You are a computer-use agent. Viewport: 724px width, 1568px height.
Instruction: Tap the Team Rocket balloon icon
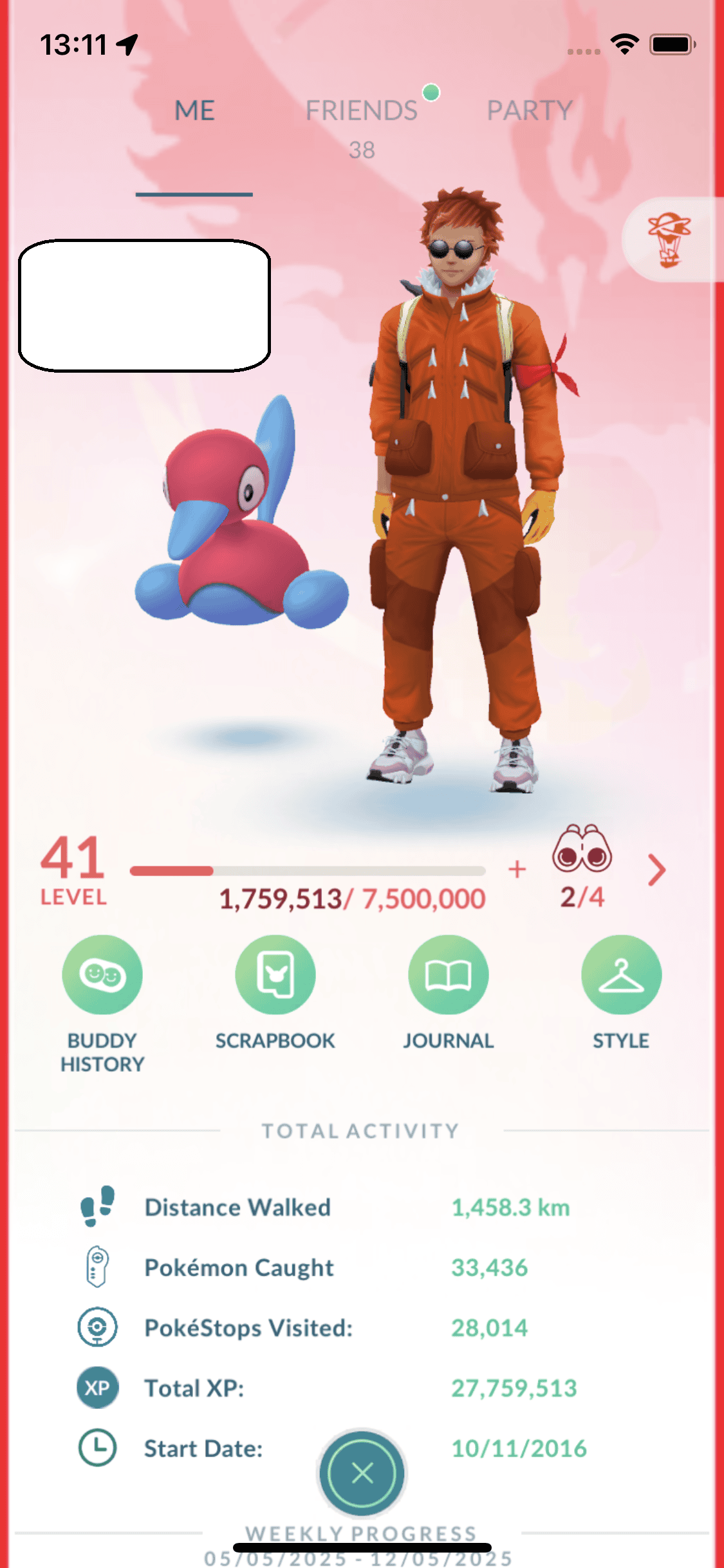coord(669,239)
